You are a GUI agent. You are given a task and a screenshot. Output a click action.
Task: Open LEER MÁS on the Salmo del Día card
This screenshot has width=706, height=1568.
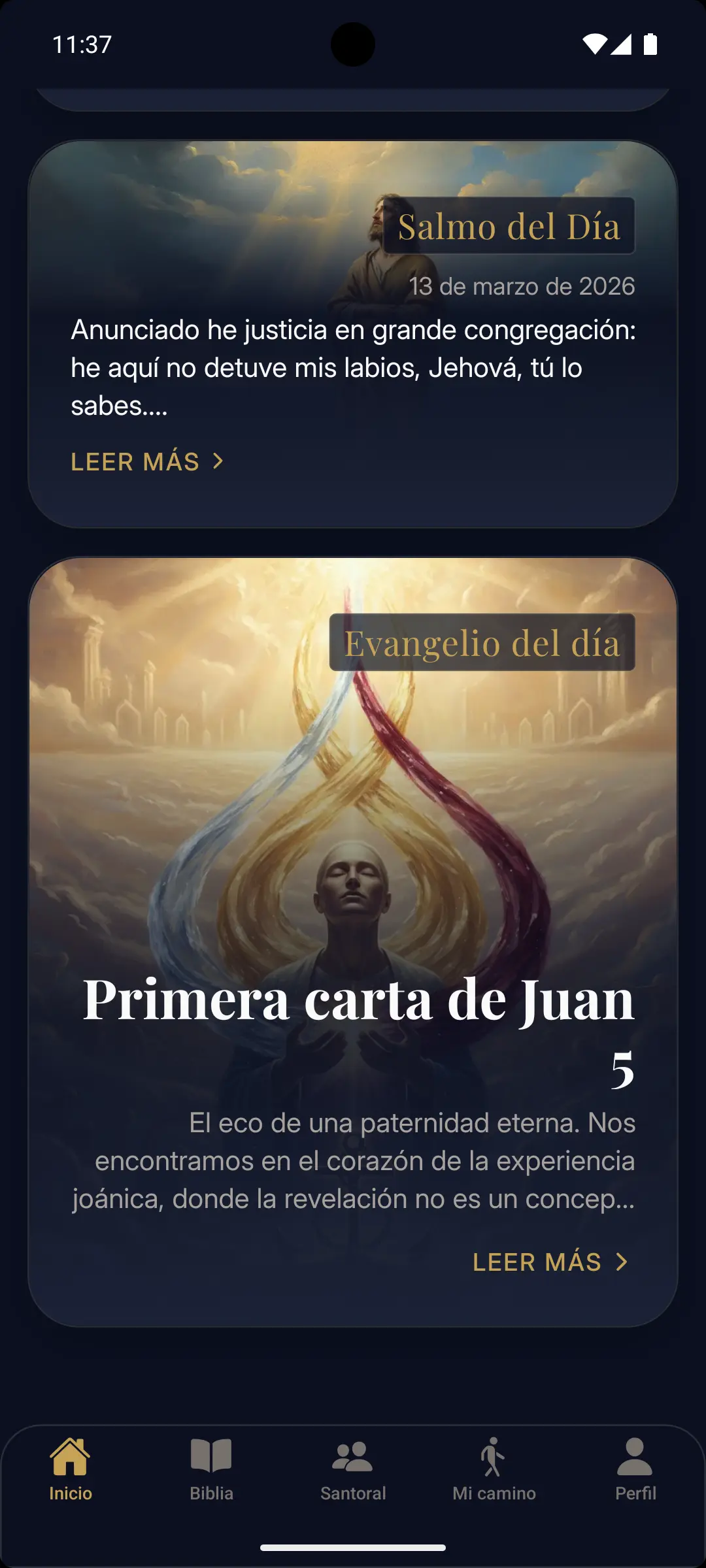(134, 462)
